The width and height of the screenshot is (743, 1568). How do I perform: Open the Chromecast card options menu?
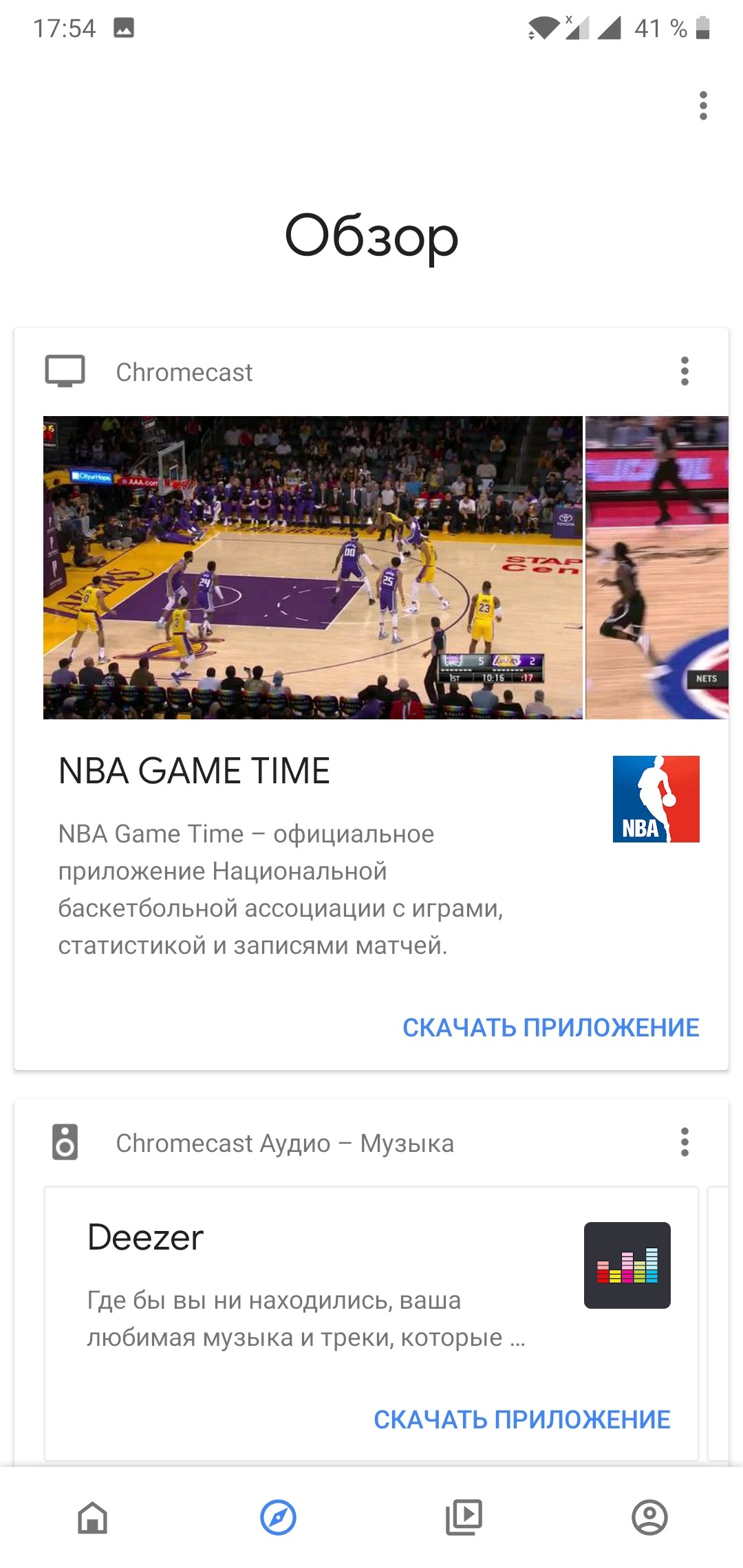click(x=685, y=371)
